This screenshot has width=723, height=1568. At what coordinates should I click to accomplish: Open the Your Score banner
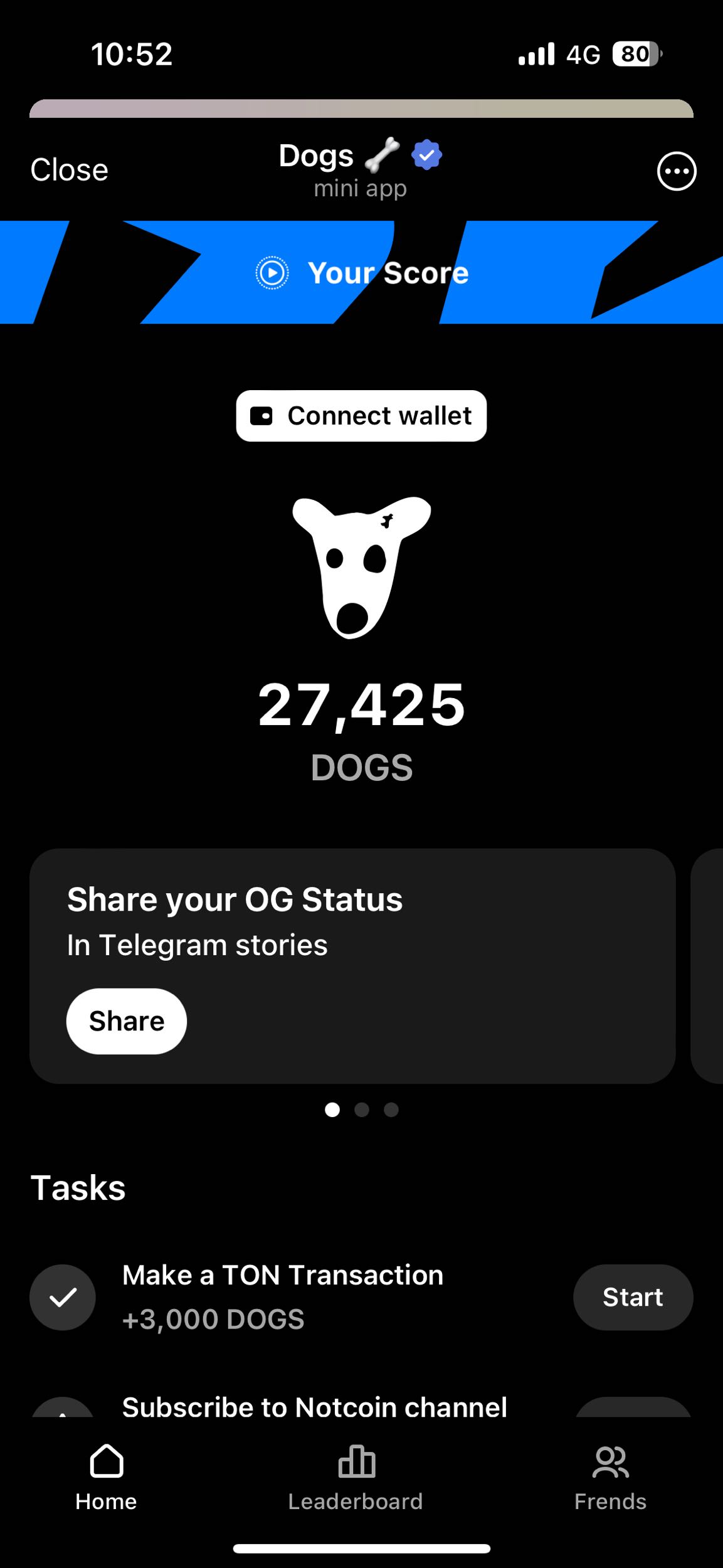pos(362,273)
